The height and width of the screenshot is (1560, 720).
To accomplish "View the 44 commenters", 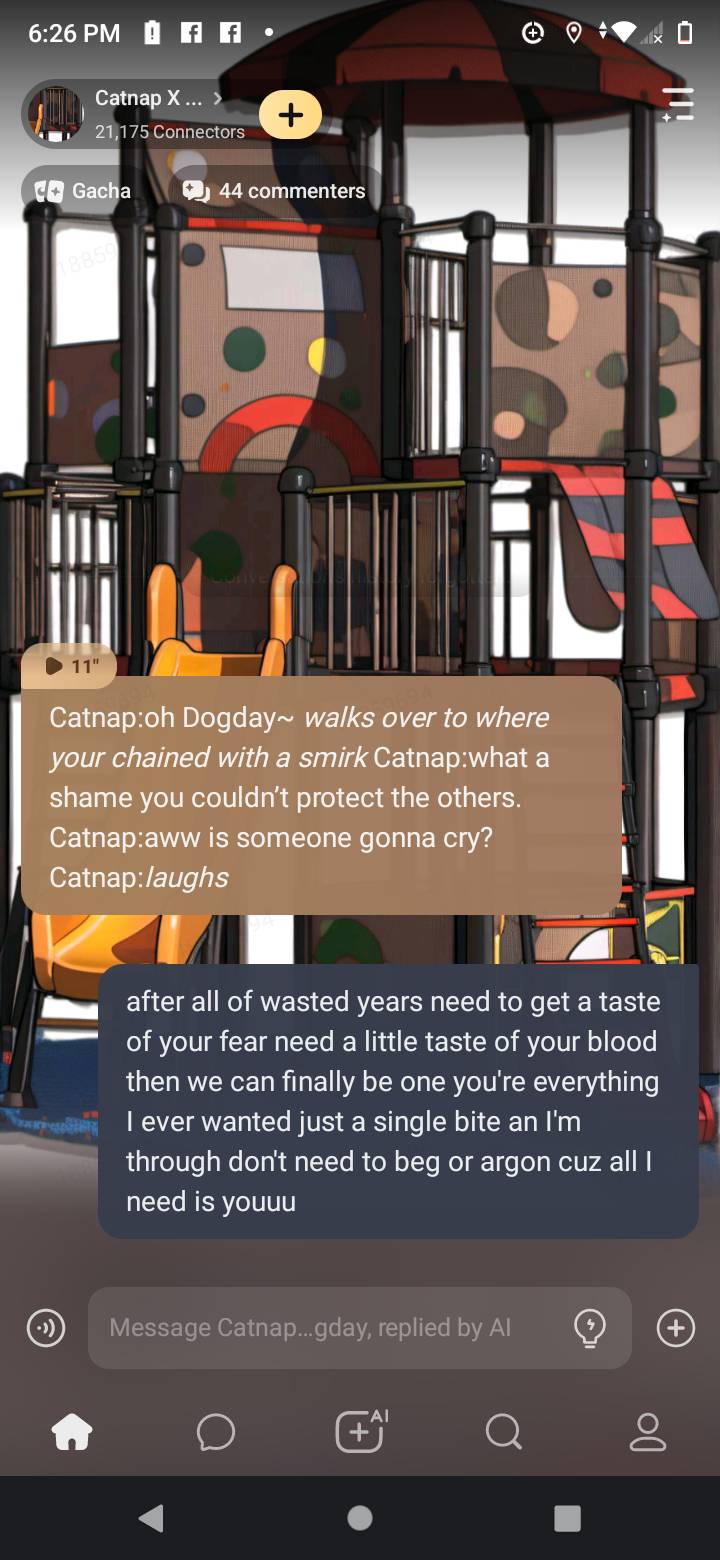I will click(x=274, y=190).
